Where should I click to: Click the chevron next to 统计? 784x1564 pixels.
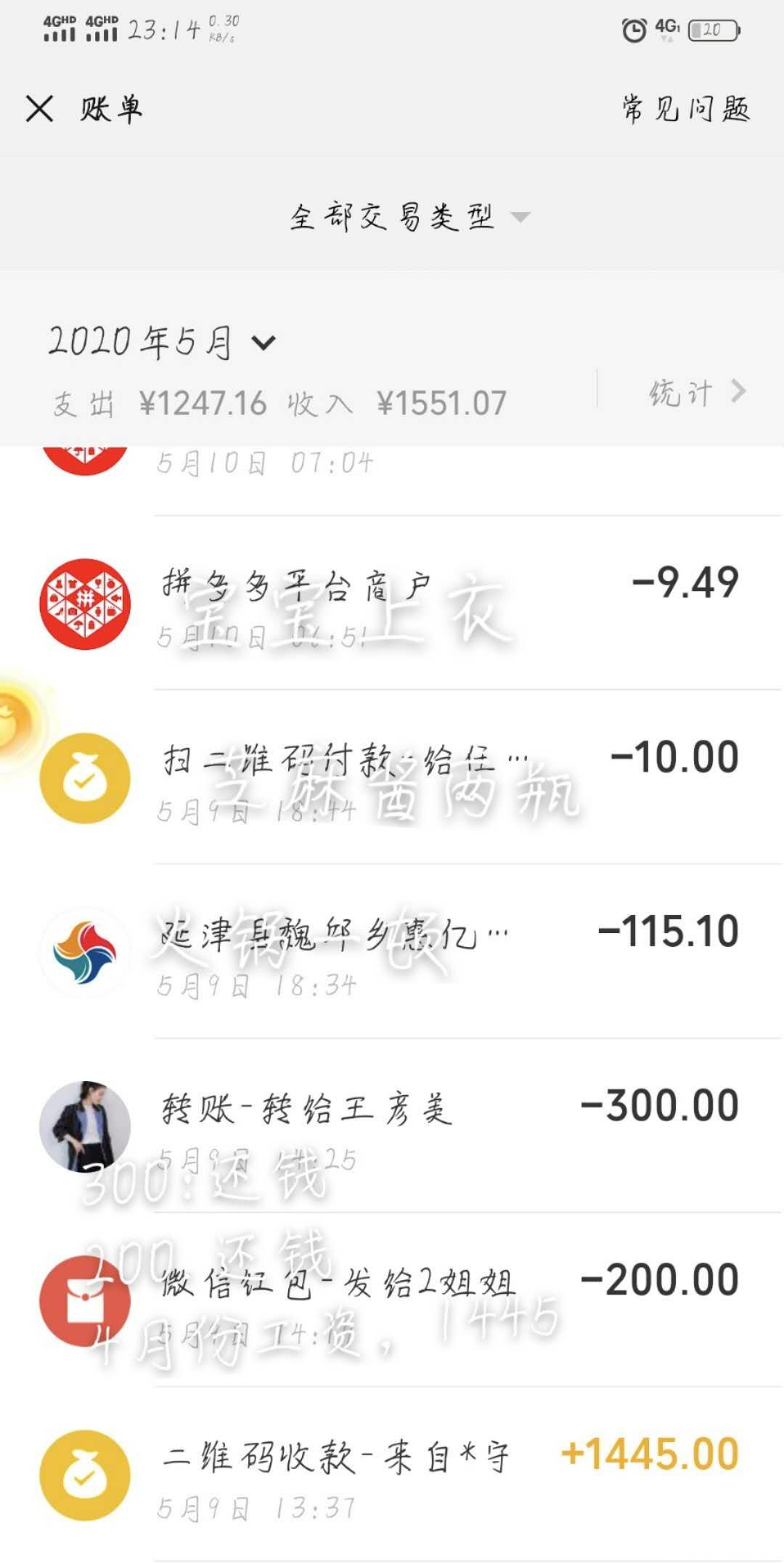(739, 391)
